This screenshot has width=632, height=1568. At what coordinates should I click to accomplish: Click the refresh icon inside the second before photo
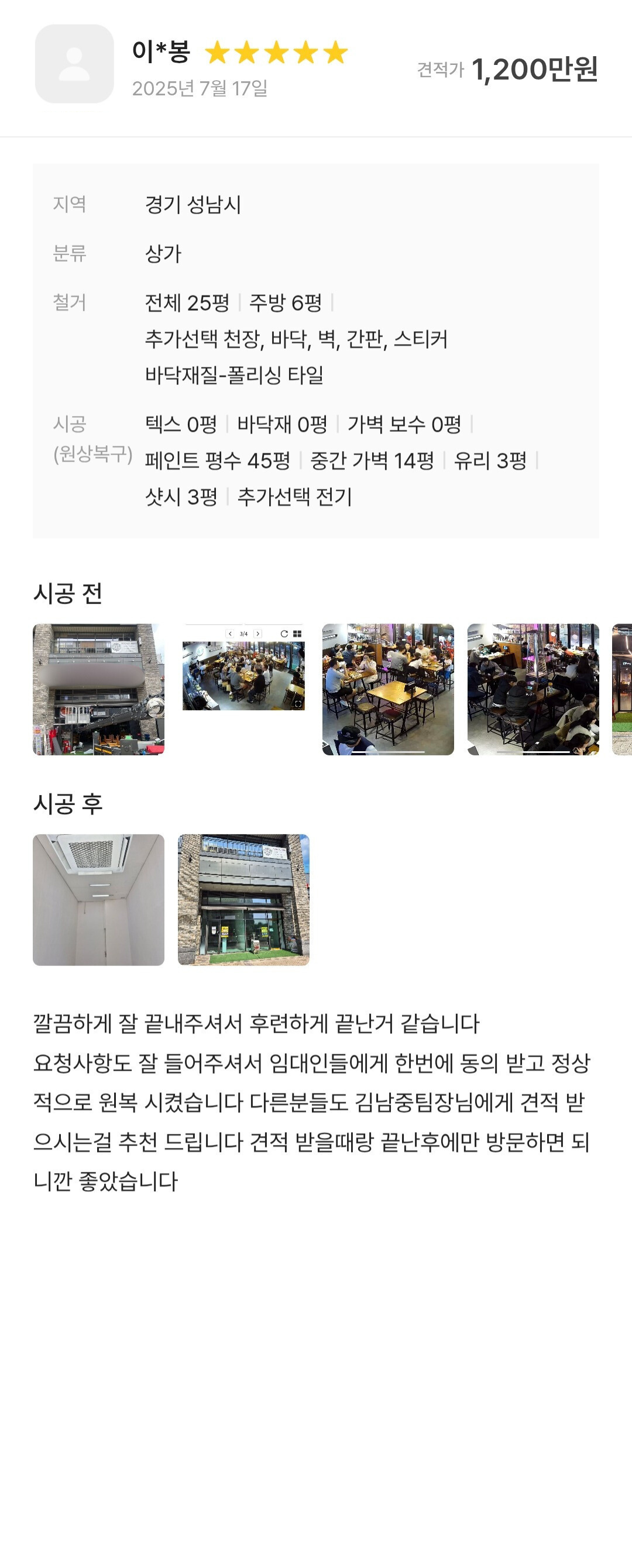click(284, 633)
